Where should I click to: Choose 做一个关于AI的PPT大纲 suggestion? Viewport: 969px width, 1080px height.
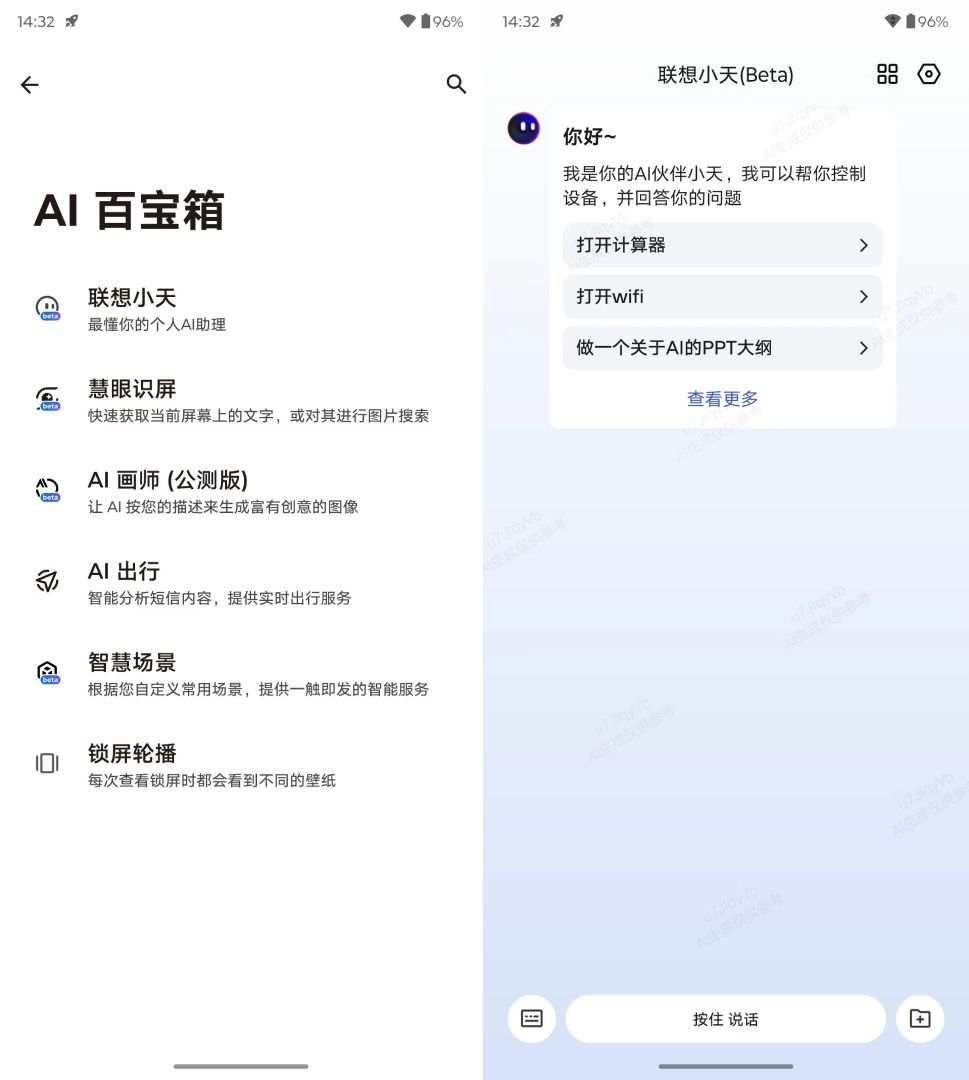coord(722,348)
